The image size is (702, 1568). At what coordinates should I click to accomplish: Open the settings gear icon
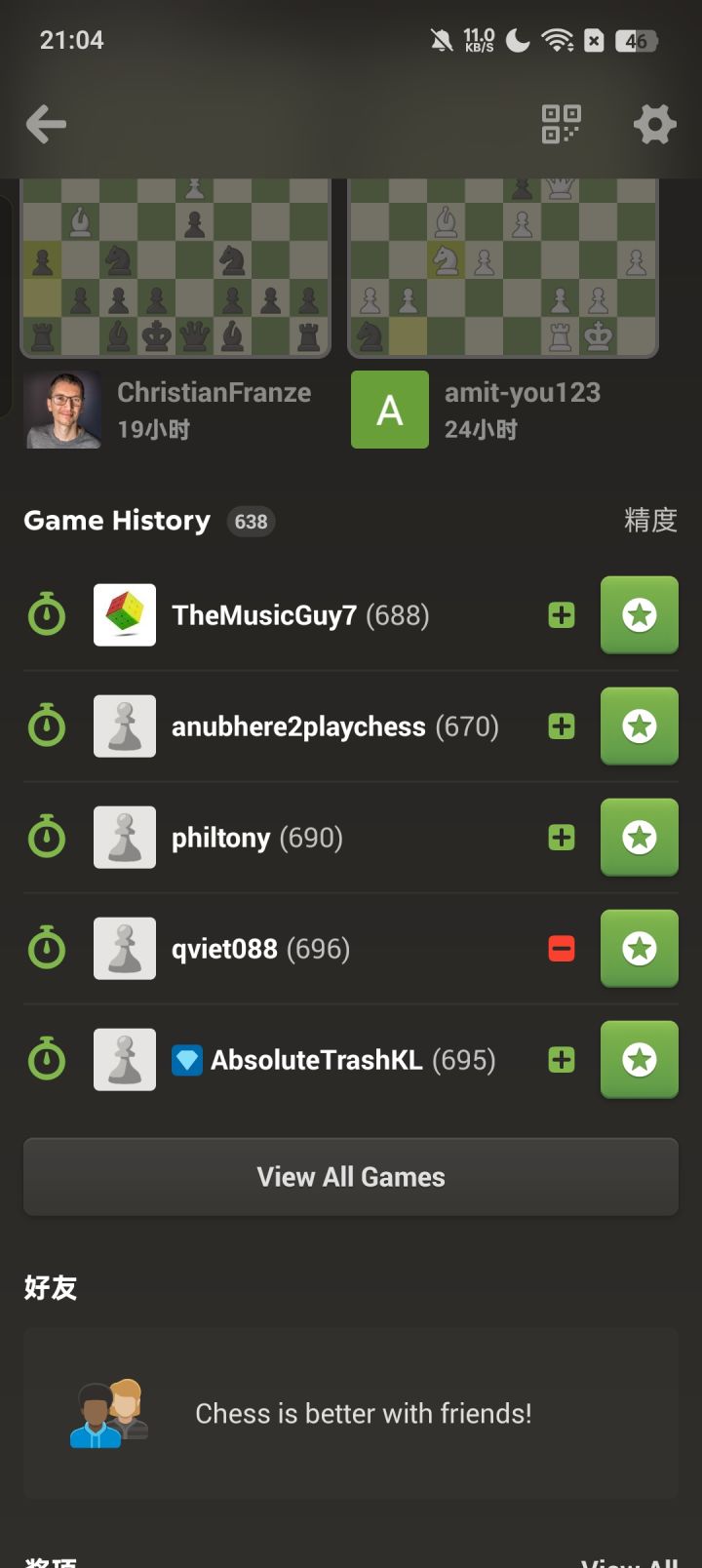654,124
